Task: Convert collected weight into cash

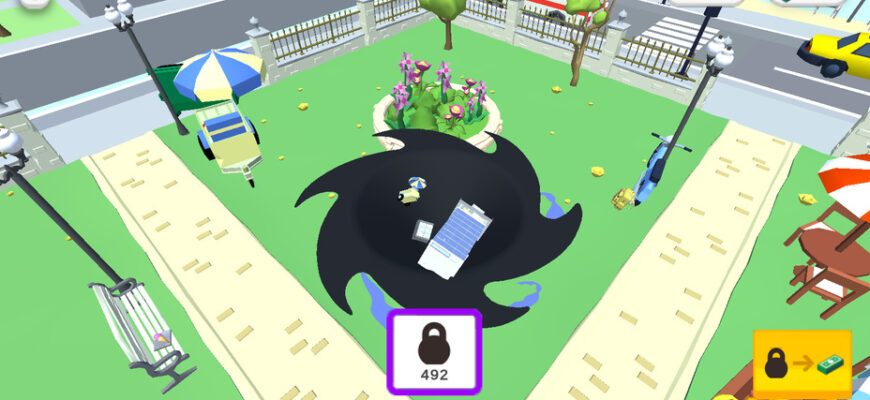Action: click(x=802, y=364)
